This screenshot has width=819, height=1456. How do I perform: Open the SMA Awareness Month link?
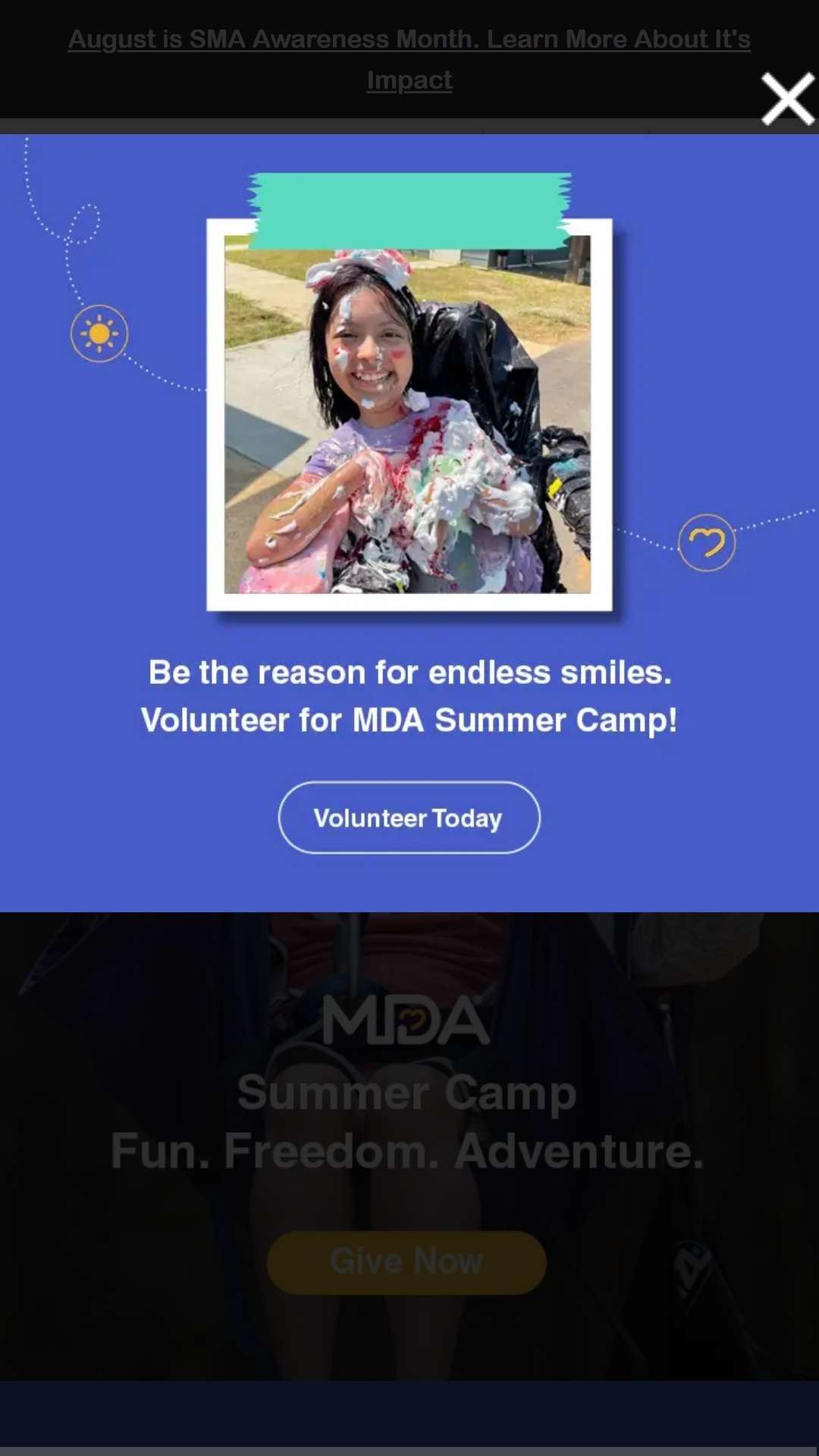(409, 58)
